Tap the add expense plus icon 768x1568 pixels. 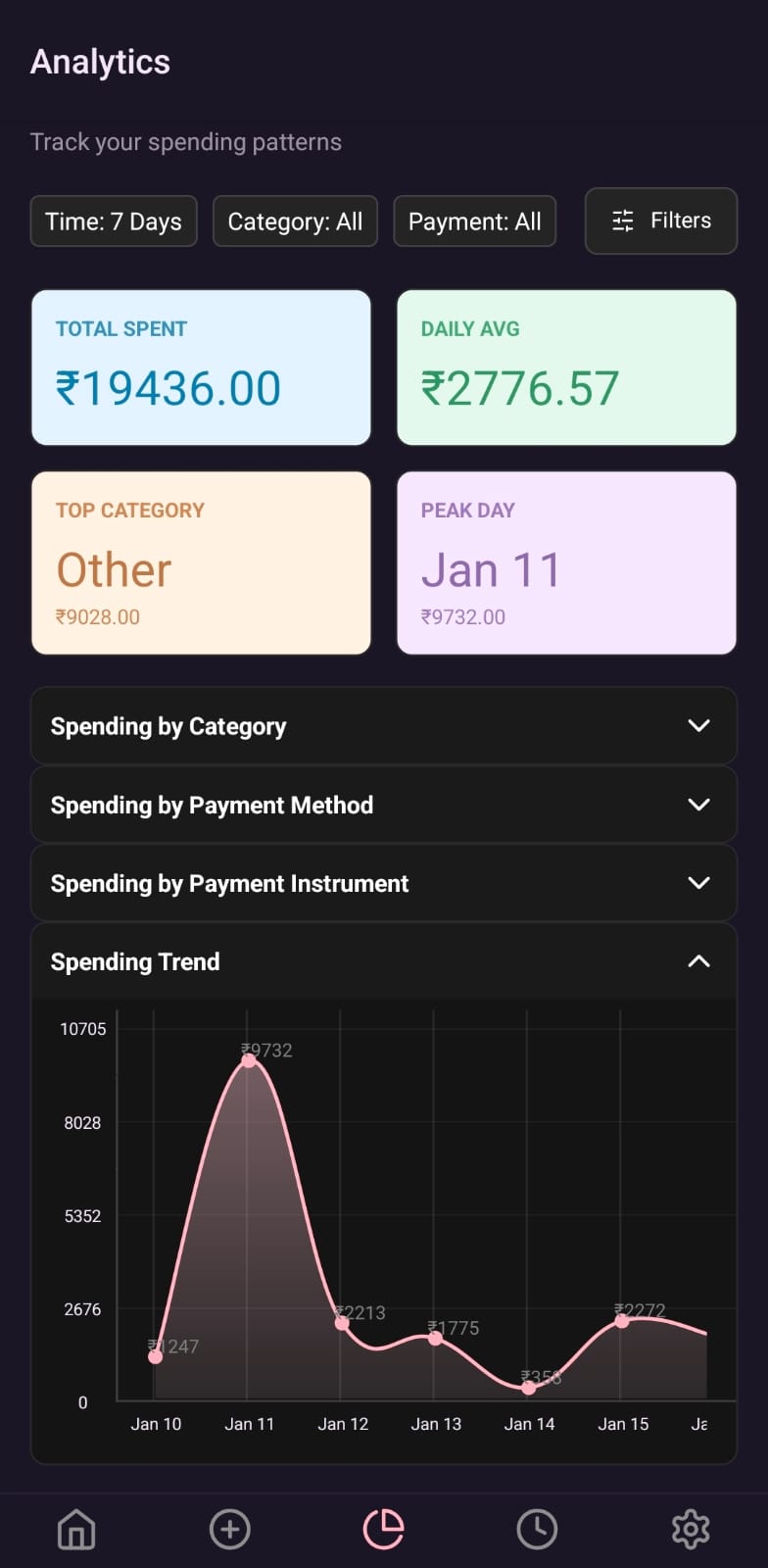coord(230,1529)
